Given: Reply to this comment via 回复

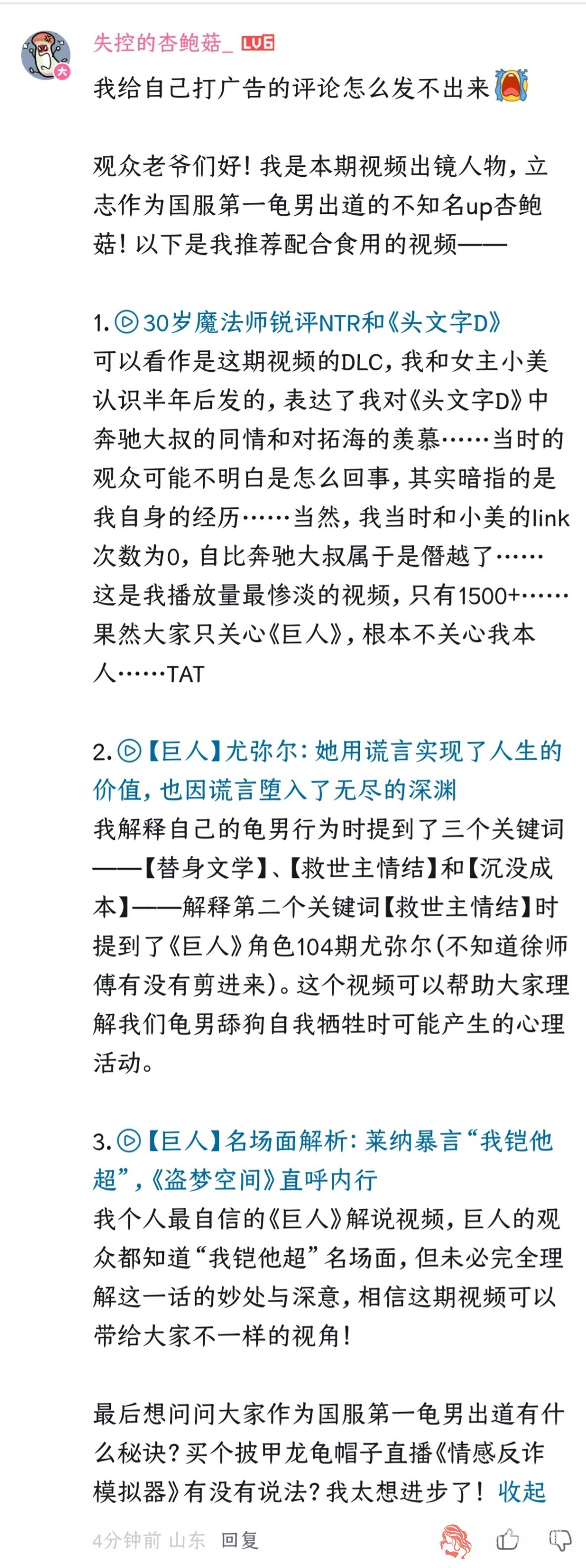Looking at the screenshot, I should point(240,1540).
